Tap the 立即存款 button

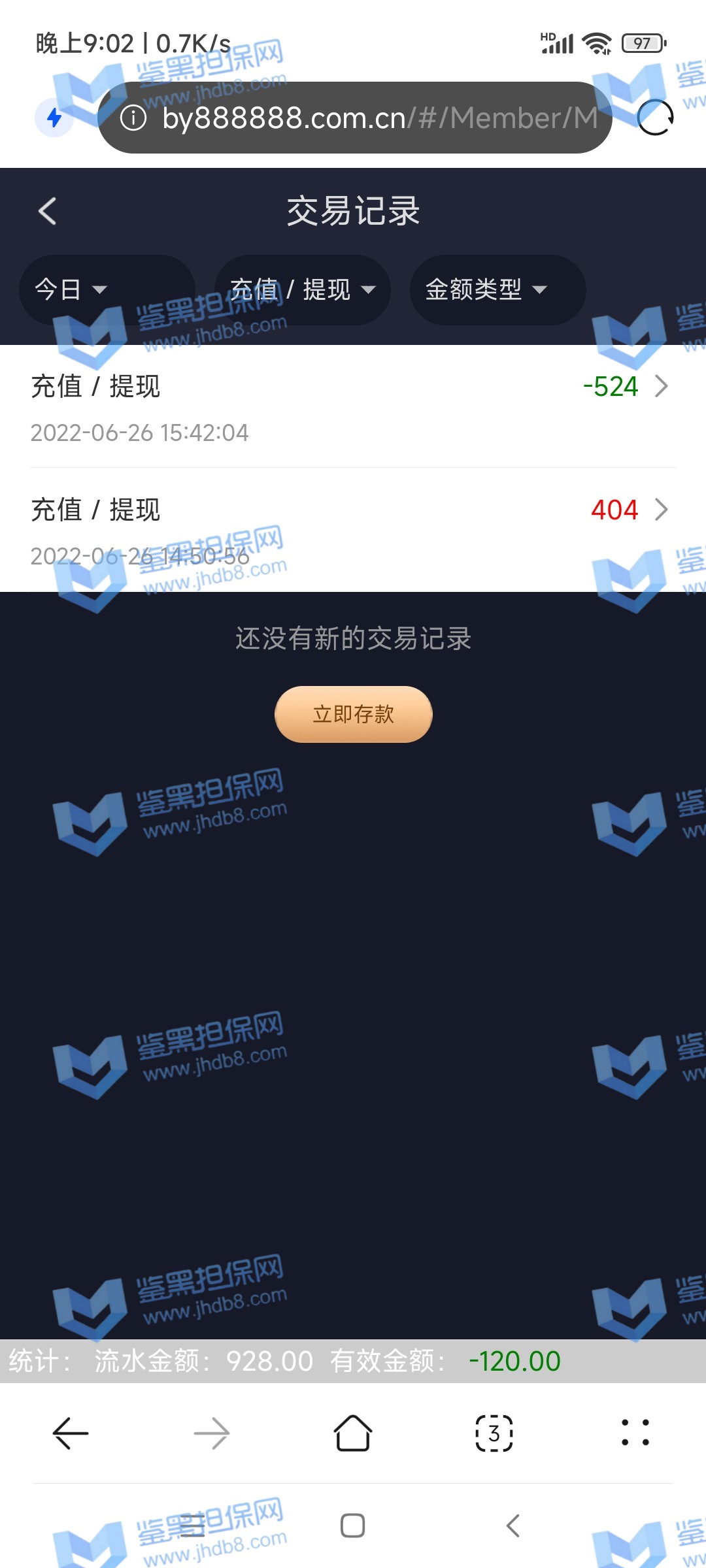pyautogui.click(x=353, y=714)
